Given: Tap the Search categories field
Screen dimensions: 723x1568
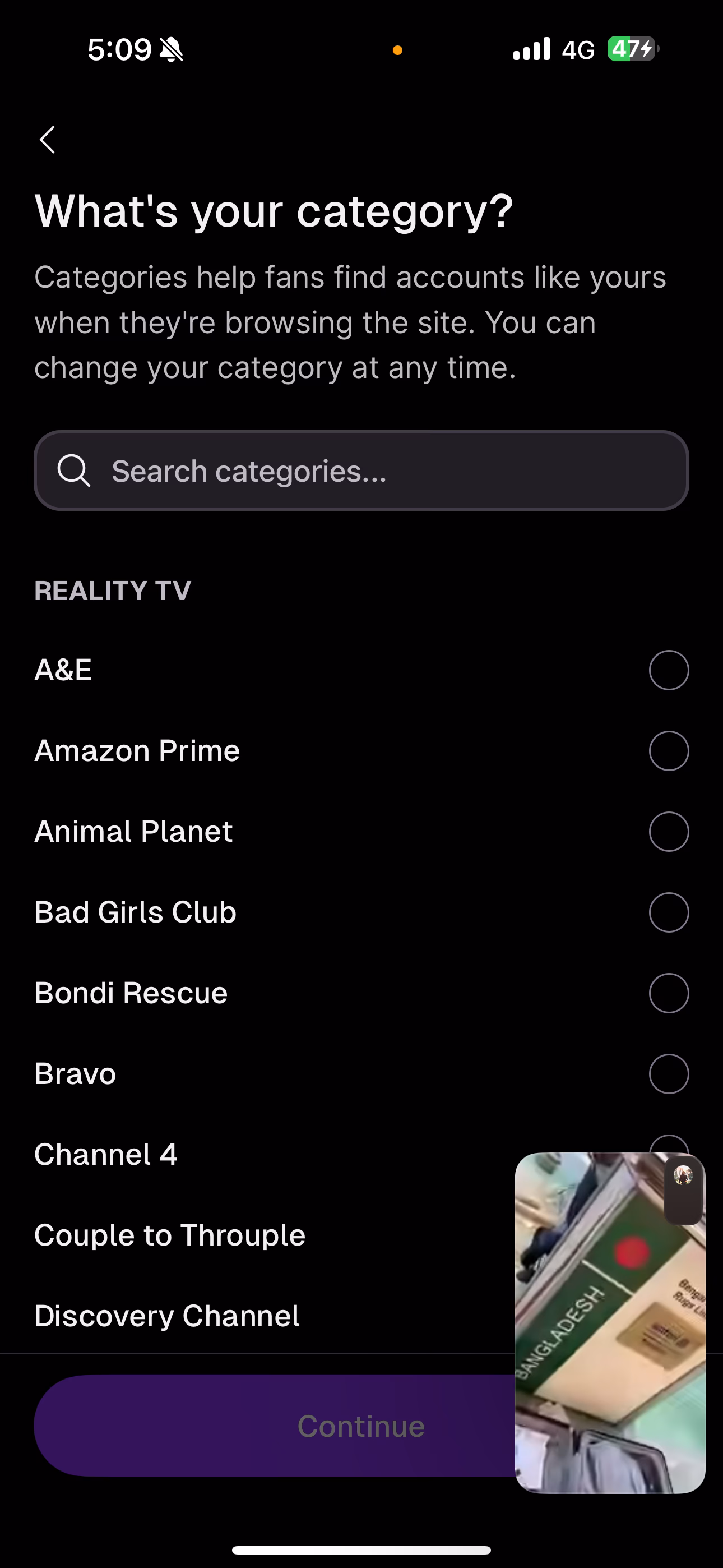Looking at the screenshot, I should coord(361,471).
